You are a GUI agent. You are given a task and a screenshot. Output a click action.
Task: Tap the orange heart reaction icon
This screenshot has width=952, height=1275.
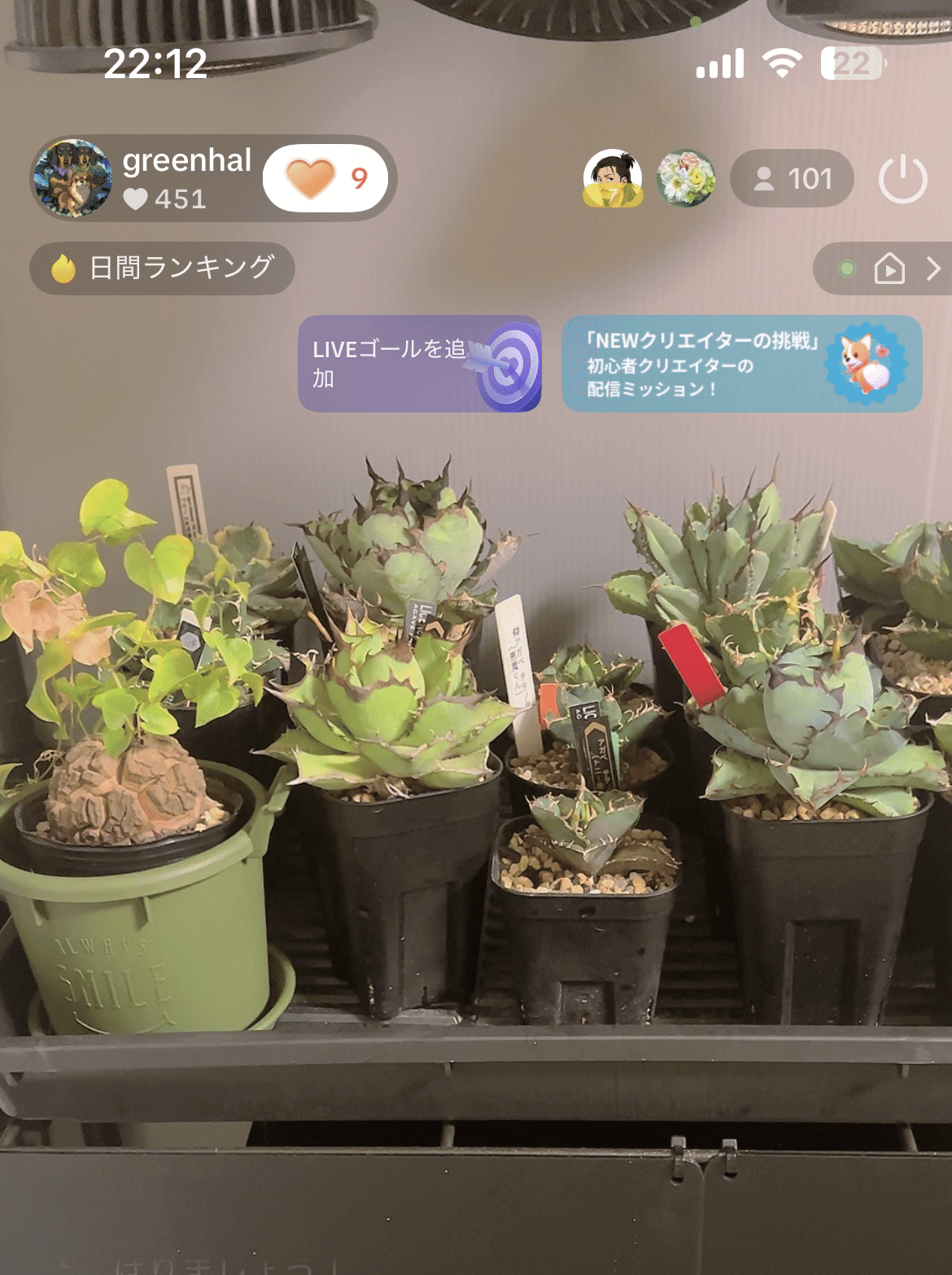309,177
